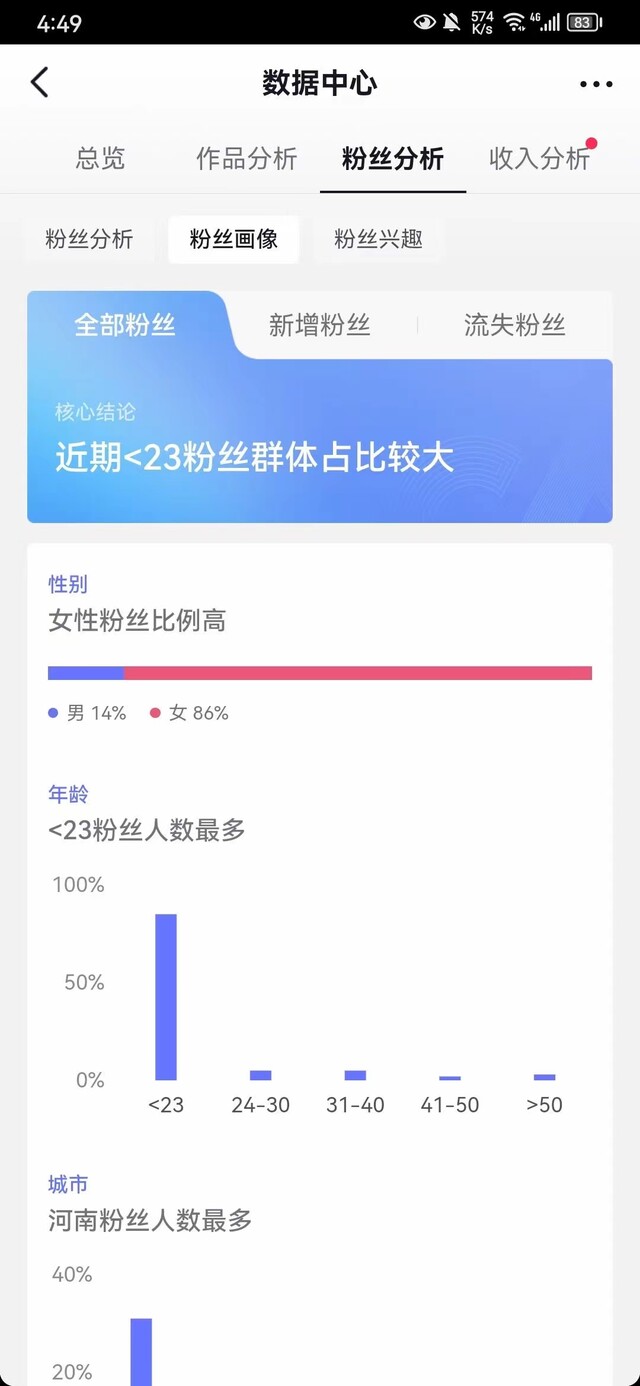The image size is (640, 1386).
Task: Go back using the arrow
Action: coord(39,82)
